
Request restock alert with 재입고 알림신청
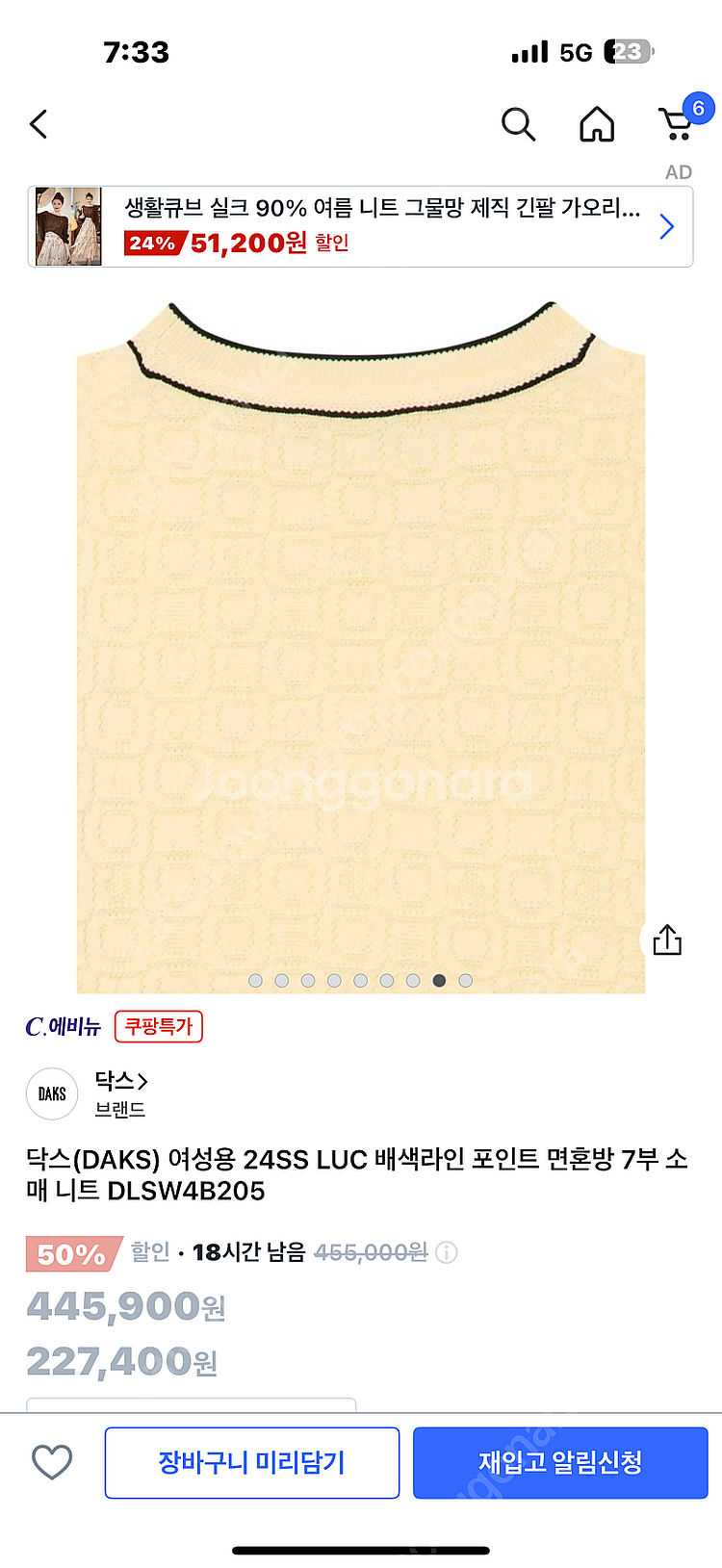tap(560, 1462)
